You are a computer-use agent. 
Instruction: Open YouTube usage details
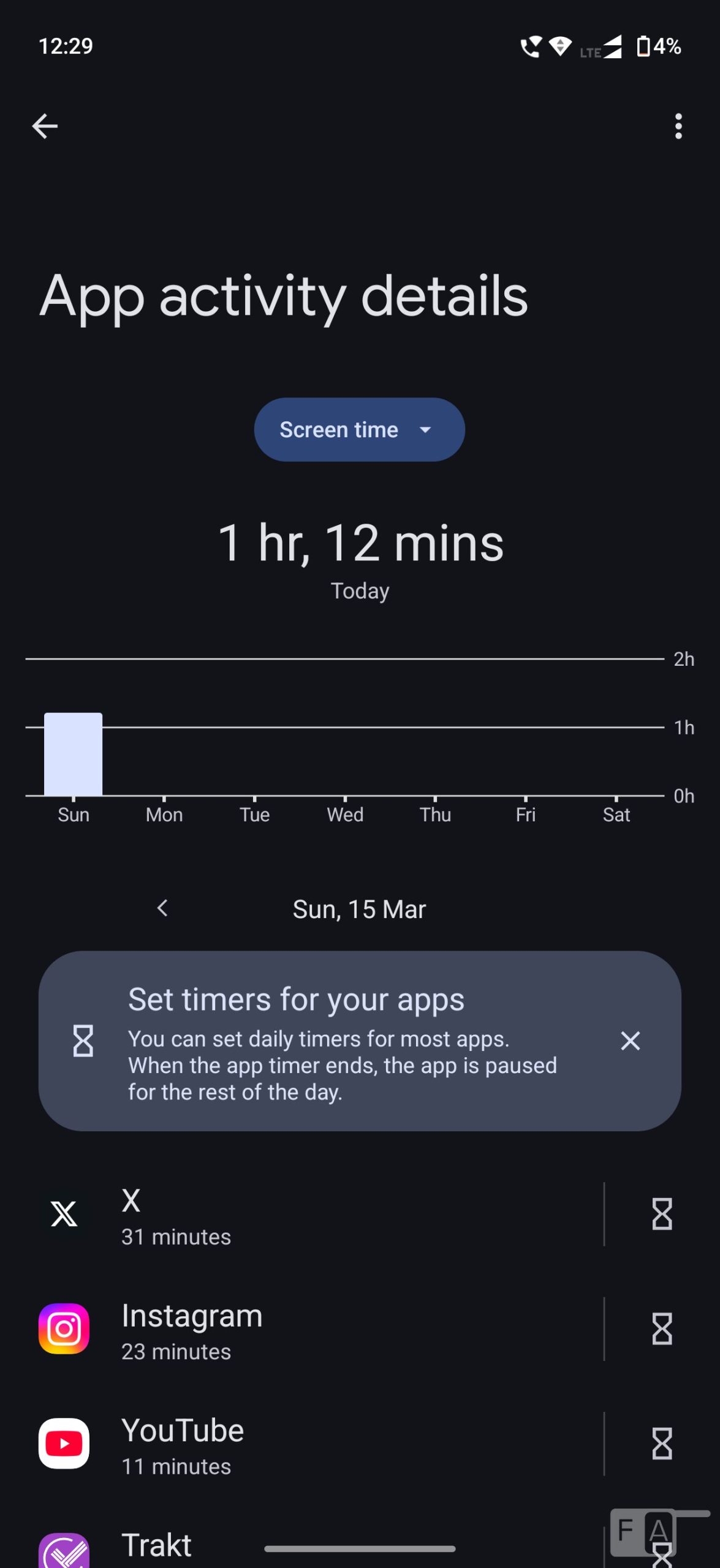click(306, 1444)
